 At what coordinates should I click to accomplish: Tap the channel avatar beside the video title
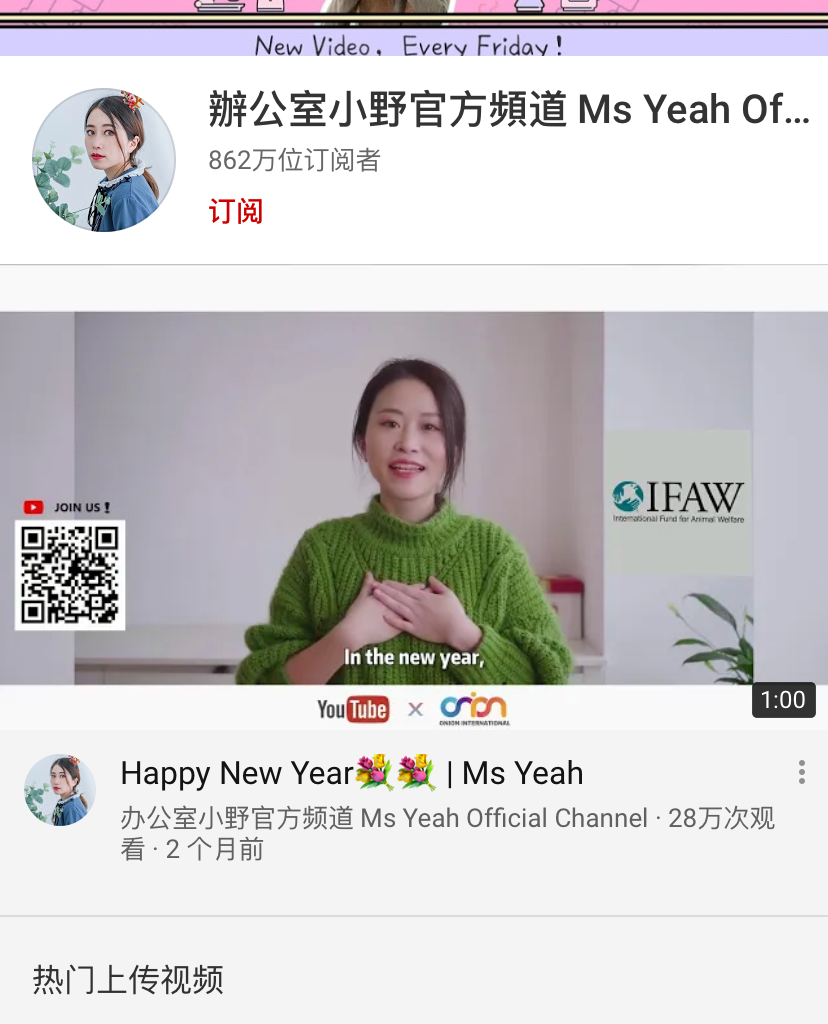(x=60, y=790)
